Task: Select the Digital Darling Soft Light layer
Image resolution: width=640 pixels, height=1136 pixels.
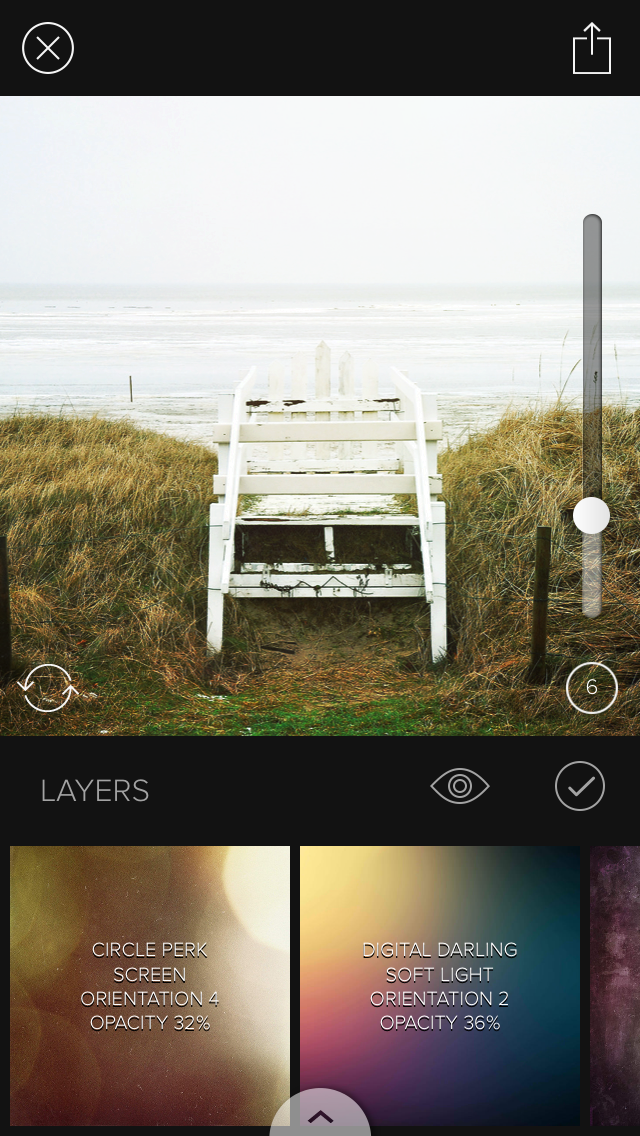Action: click(440, 985)
